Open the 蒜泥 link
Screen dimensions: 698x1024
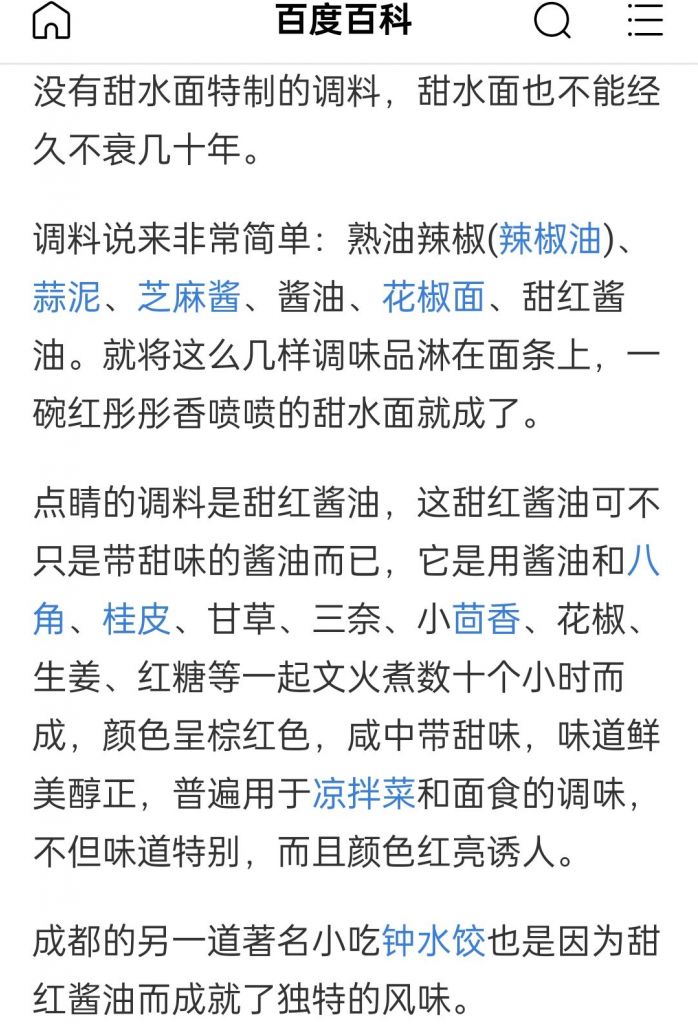click(67, 297)
